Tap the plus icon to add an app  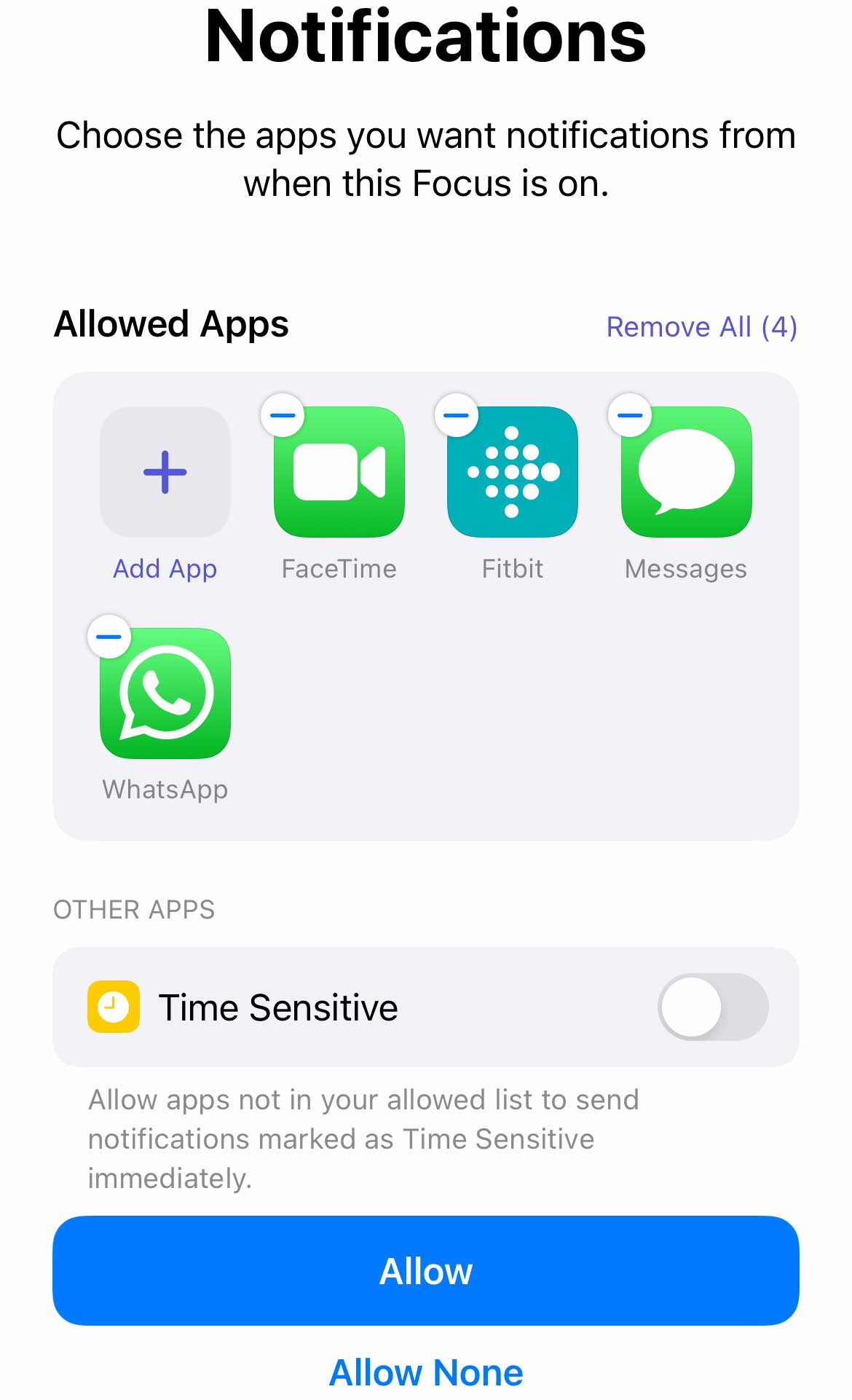click(165, 473)
